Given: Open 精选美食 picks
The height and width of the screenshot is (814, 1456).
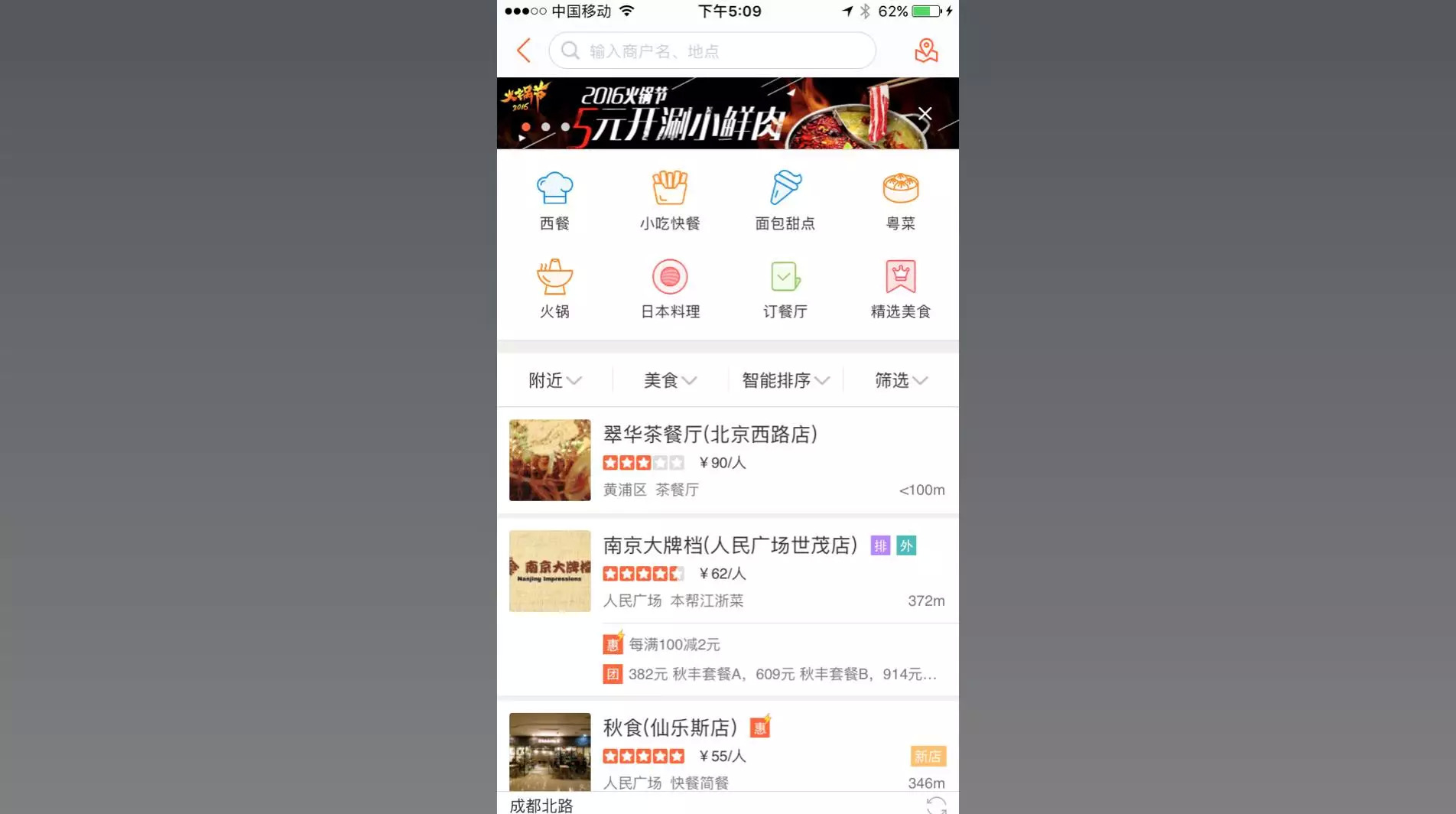Looking at the screenshot, I should [x=900, y=288].
